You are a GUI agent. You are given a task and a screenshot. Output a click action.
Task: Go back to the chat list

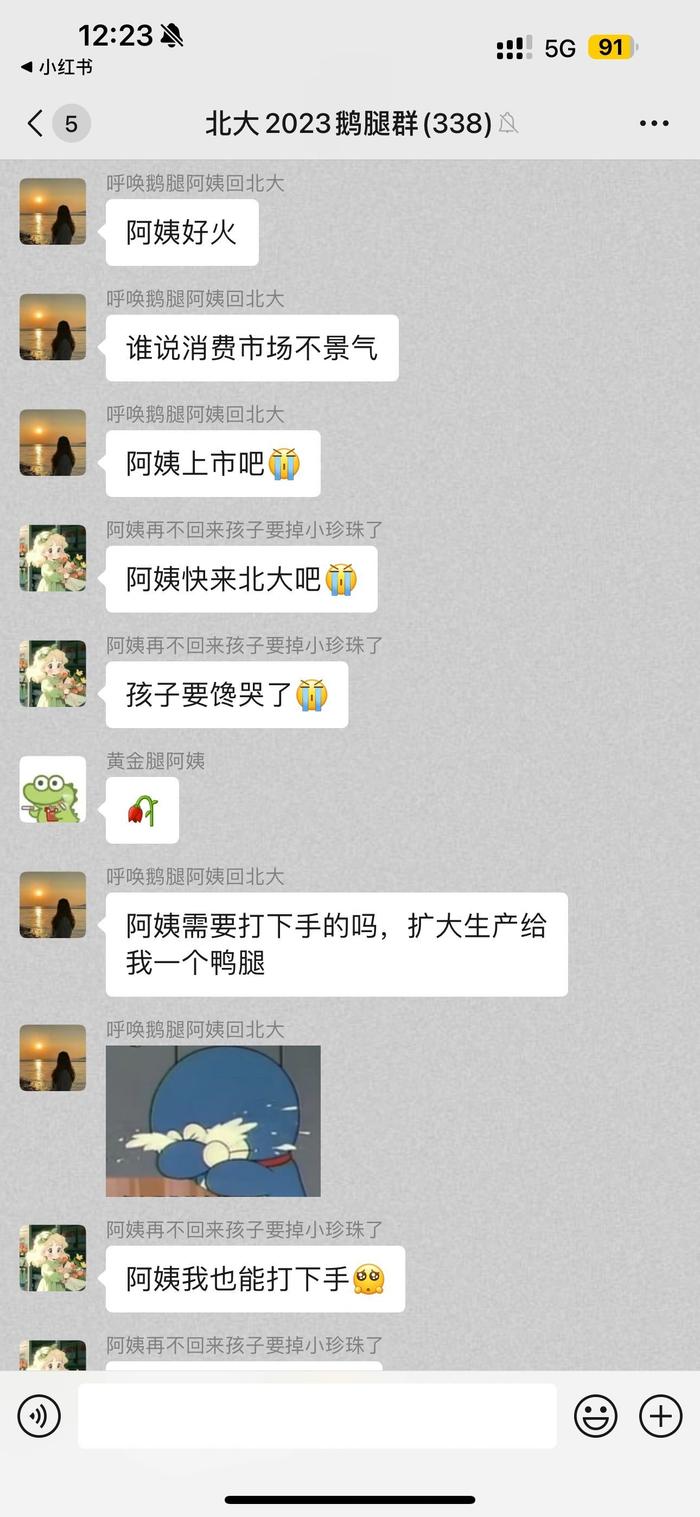[36, 124]
